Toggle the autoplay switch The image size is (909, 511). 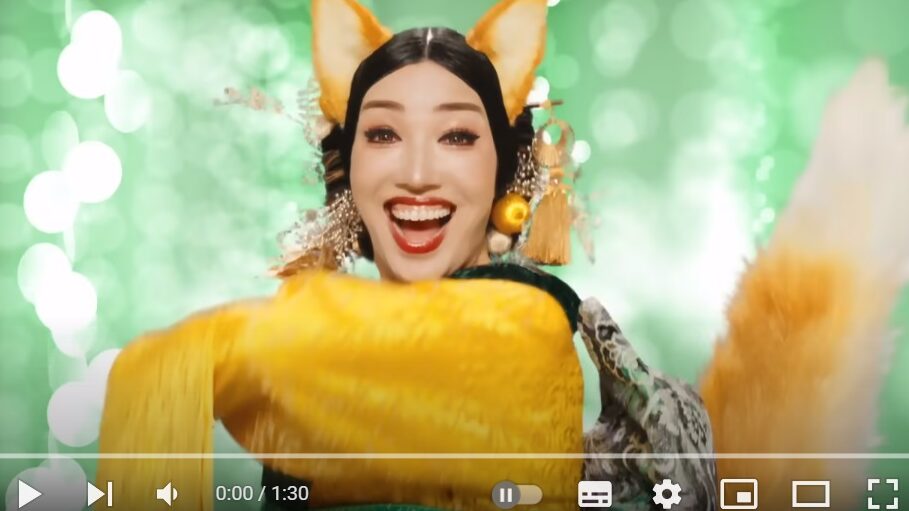click(516, 494)
